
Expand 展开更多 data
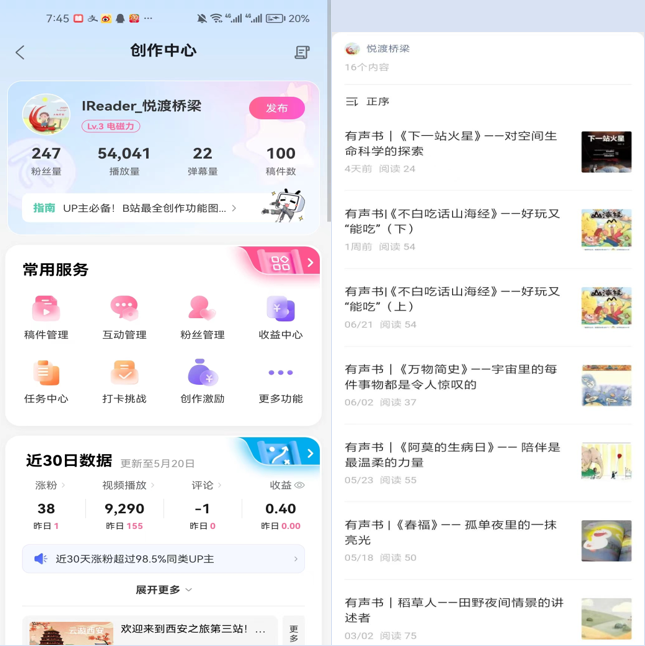point(163,589)
